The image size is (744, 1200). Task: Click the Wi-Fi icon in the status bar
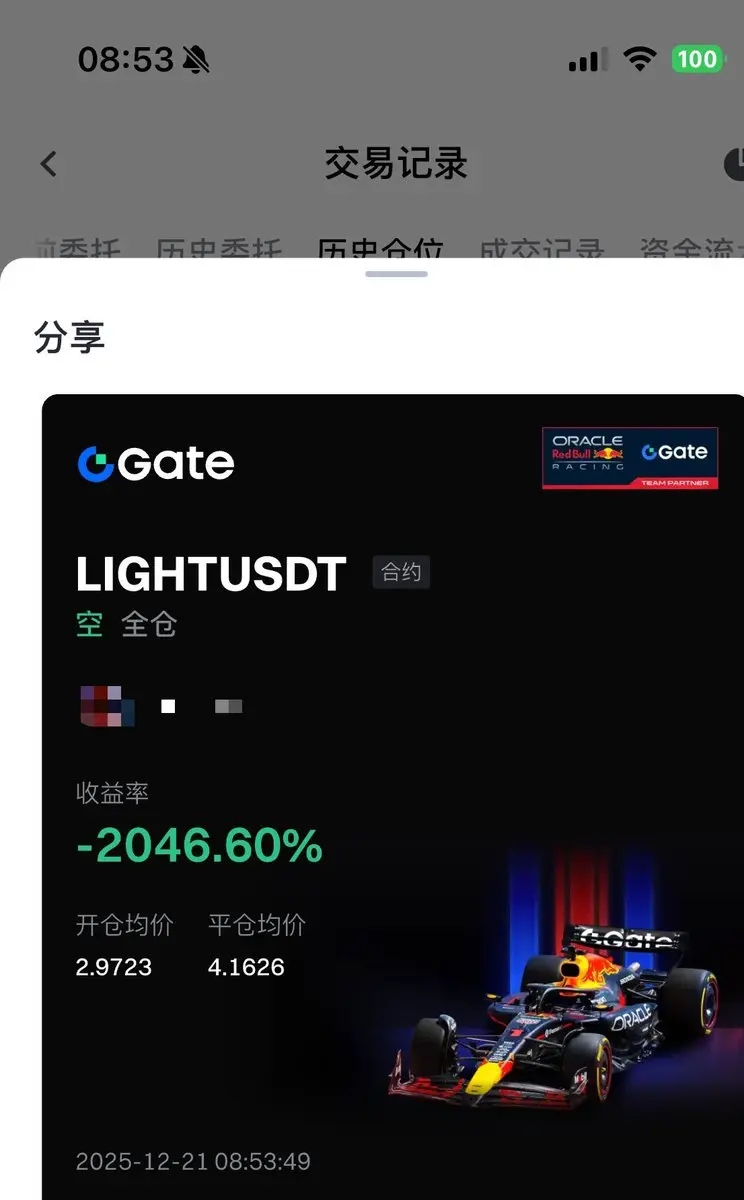(641, 58)
